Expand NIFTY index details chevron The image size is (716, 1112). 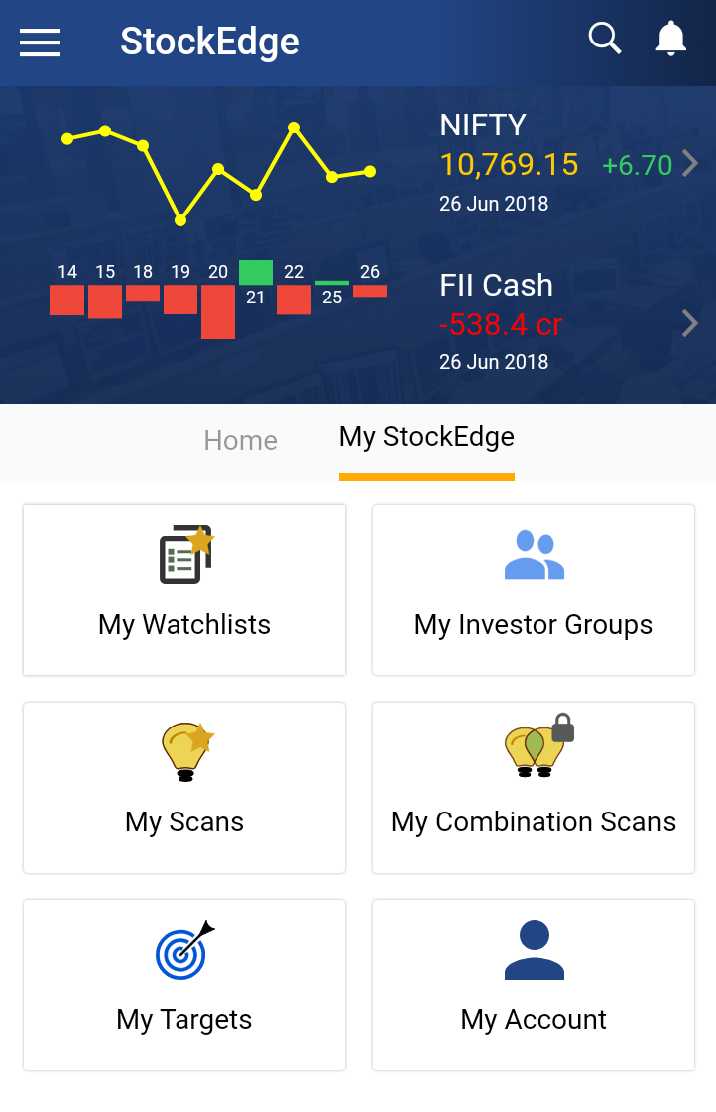pos(689,163)
